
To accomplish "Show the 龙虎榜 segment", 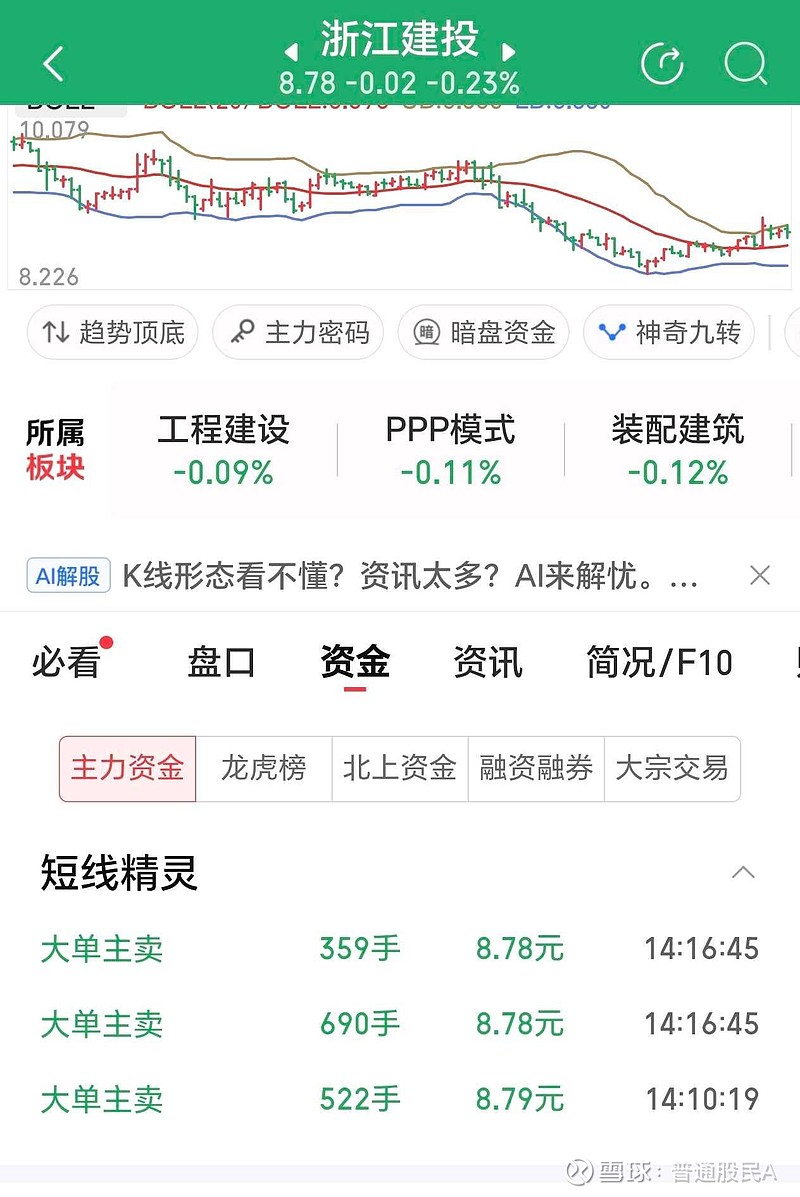I will point(264,769).
